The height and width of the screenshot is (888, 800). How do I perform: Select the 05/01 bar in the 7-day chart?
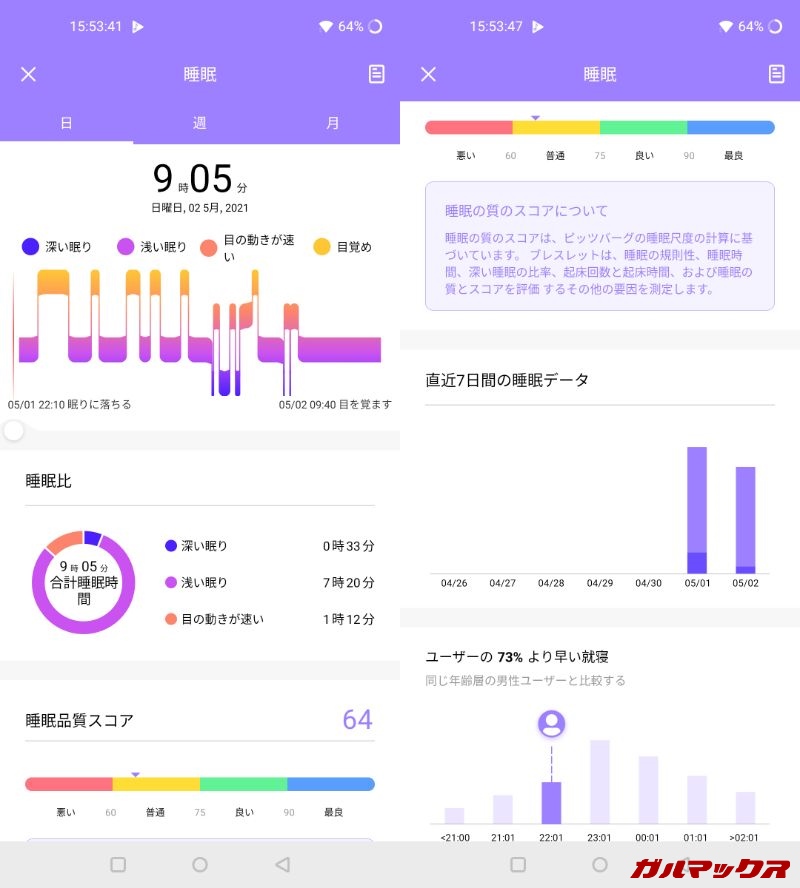697,510
